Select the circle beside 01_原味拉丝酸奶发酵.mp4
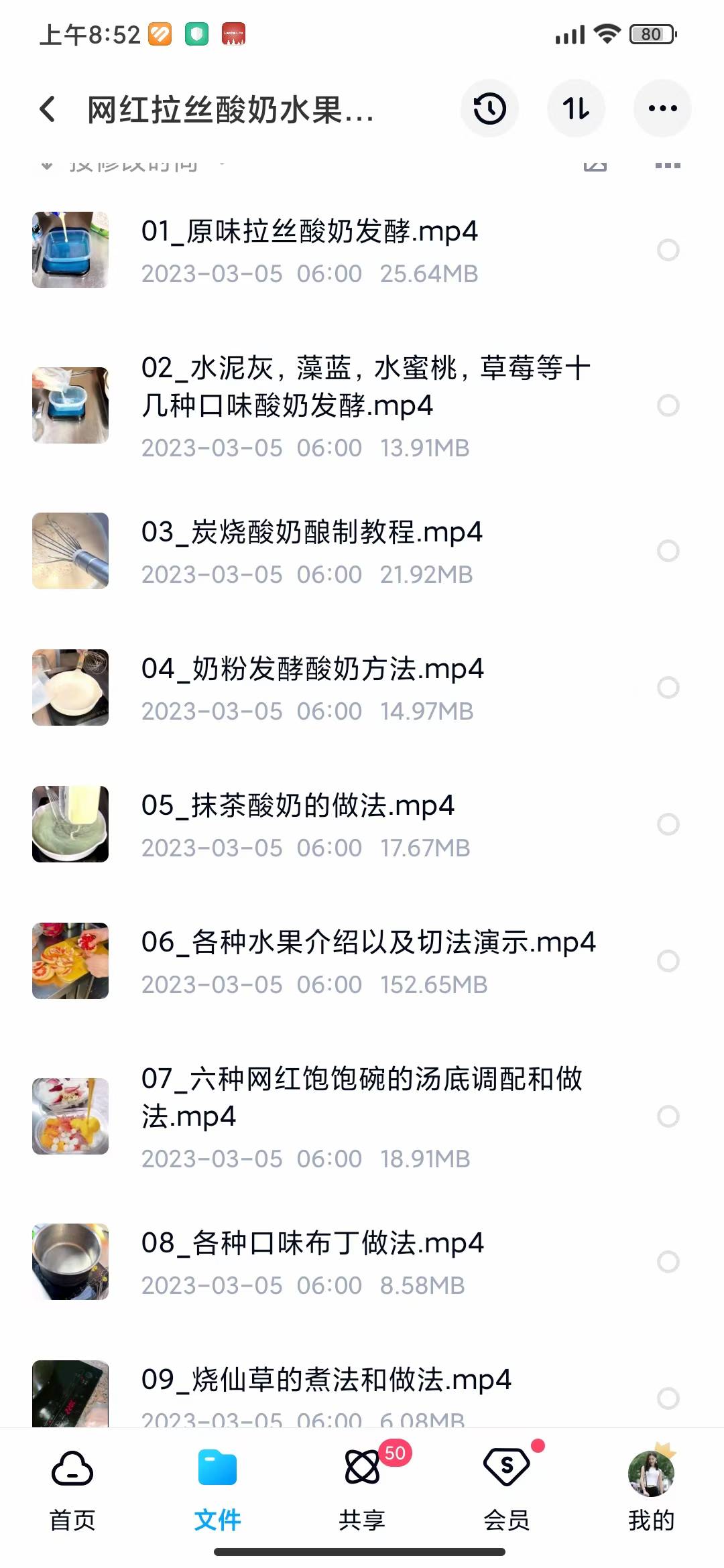 pyautogui.click(x=668, y=249)
